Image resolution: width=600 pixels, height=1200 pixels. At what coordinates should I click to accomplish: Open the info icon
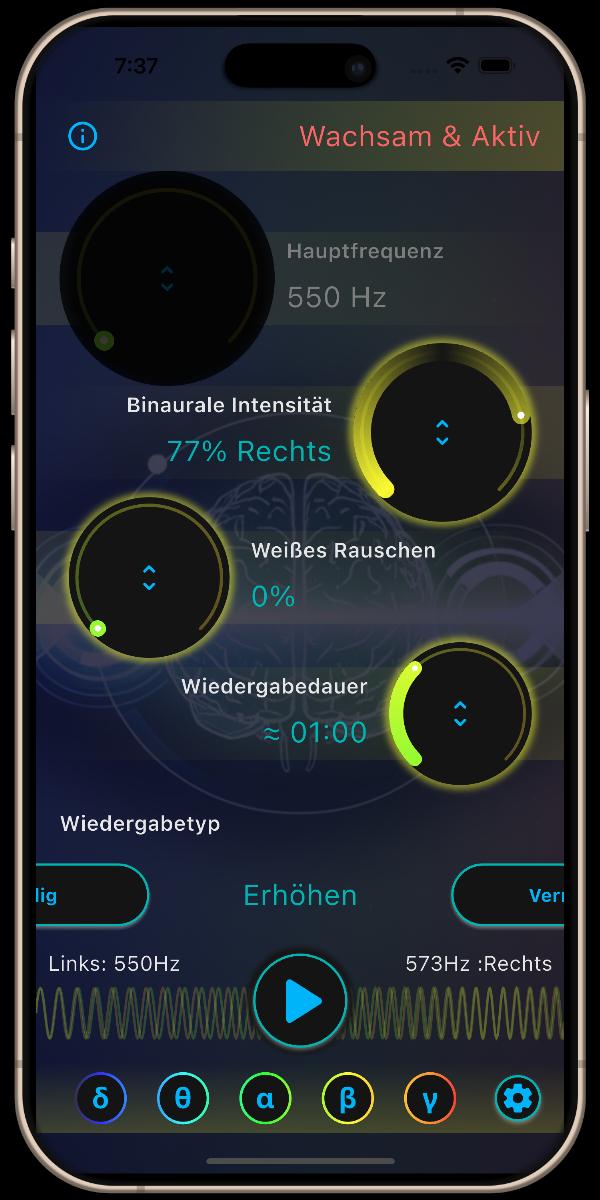click(82, 136)
